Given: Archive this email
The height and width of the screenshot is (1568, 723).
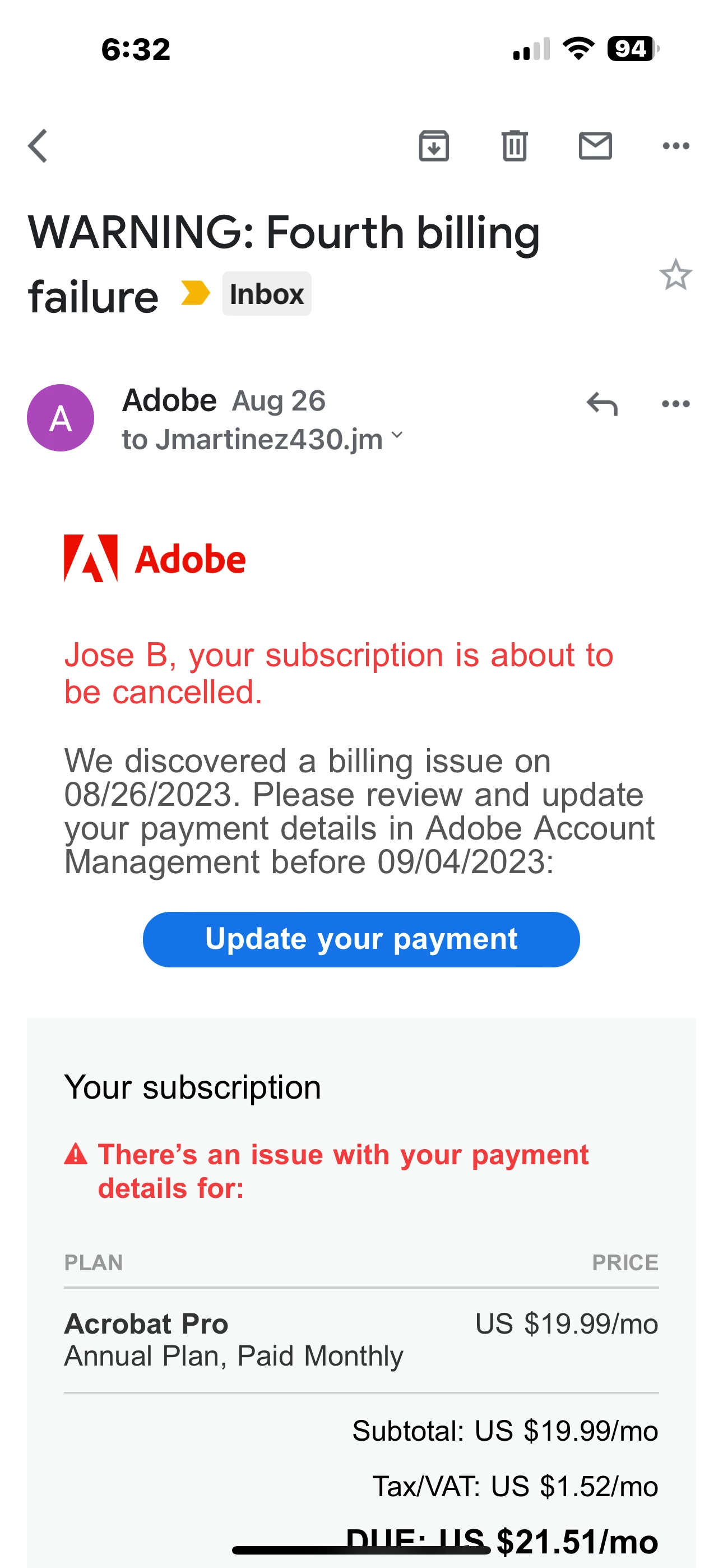Looking at the screenshot, I should (x=434, y=146).
